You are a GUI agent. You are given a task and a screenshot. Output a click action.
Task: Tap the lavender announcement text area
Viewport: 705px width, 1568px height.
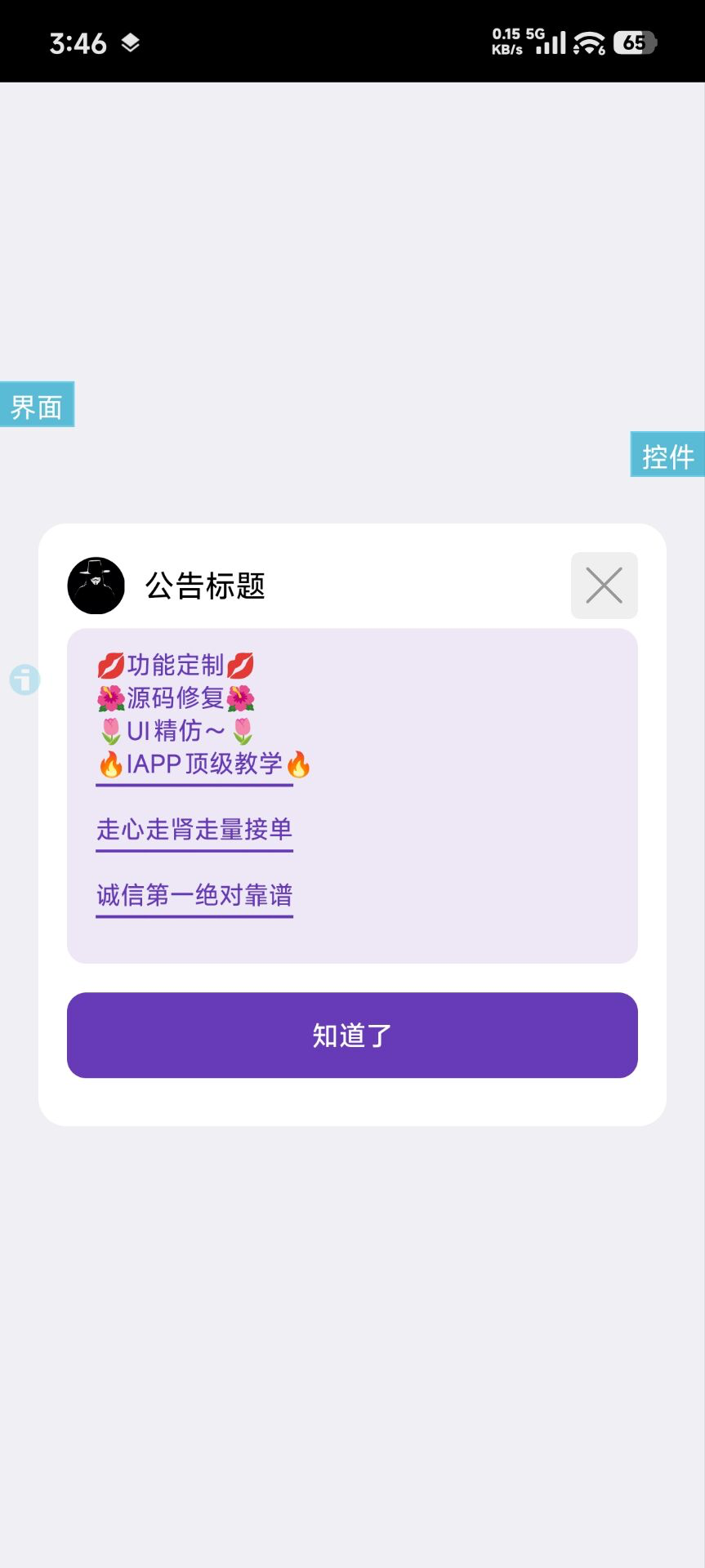[352, 794]
